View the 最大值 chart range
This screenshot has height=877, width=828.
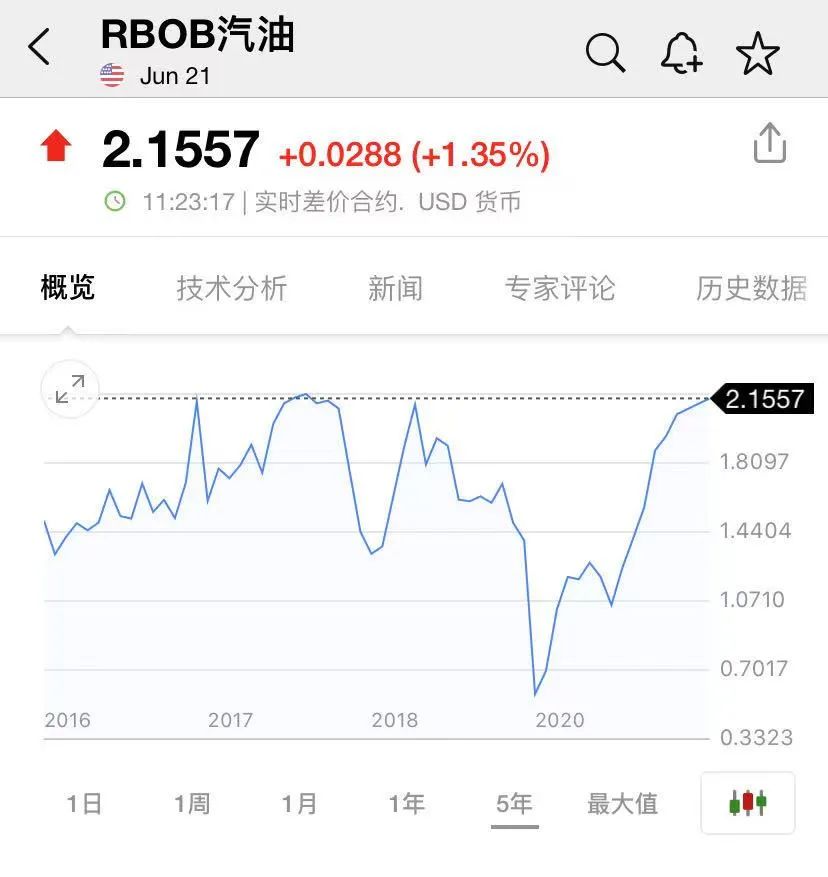622,803
